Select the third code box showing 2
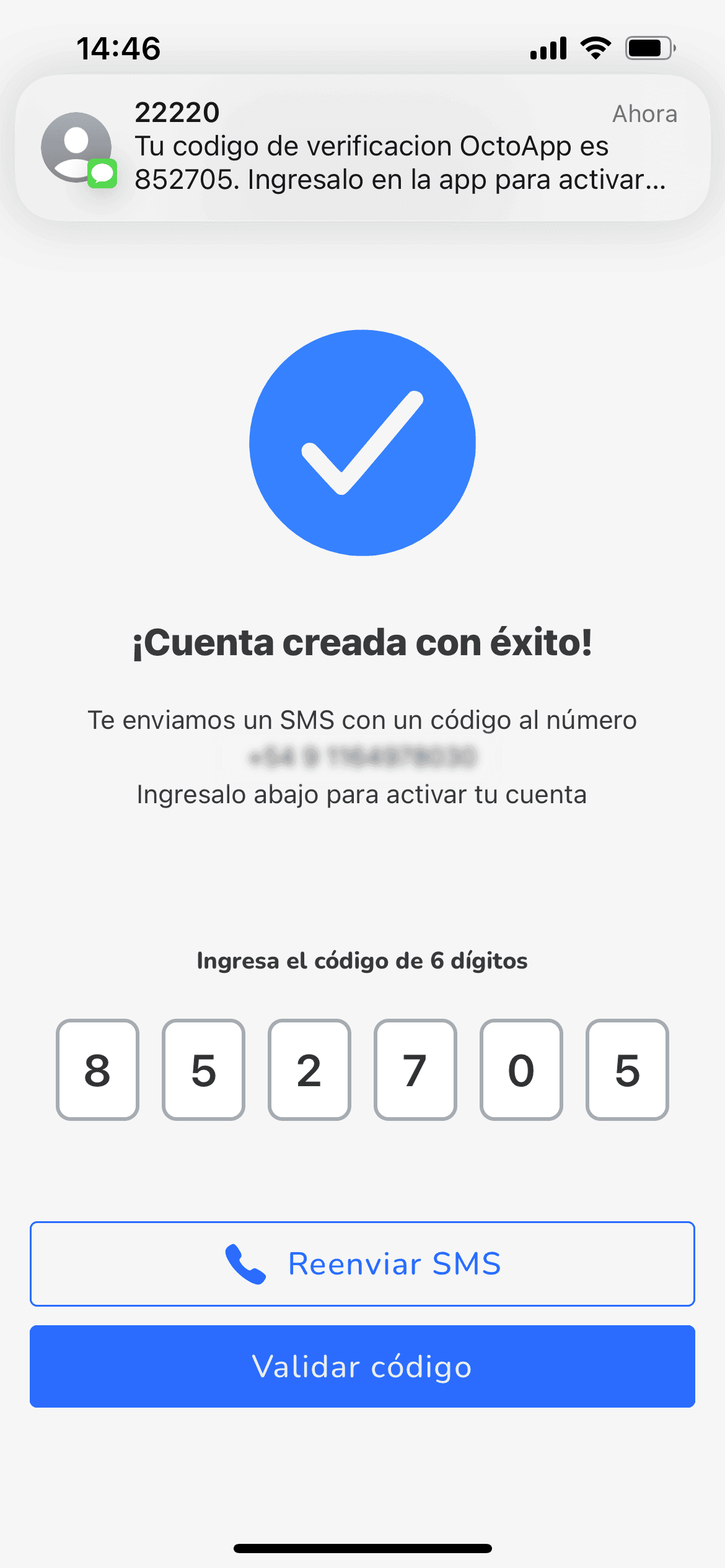The width and height of the screenshot is (725, 1568). pyautogui.click(x=309, y=1069)
